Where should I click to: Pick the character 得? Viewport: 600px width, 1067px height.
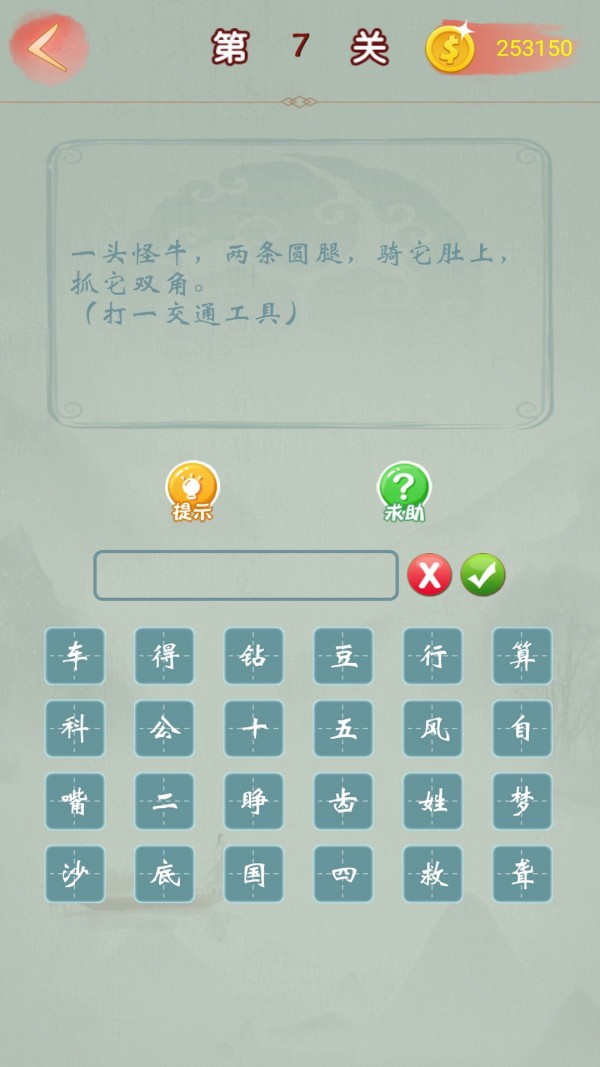click(164, 656)
